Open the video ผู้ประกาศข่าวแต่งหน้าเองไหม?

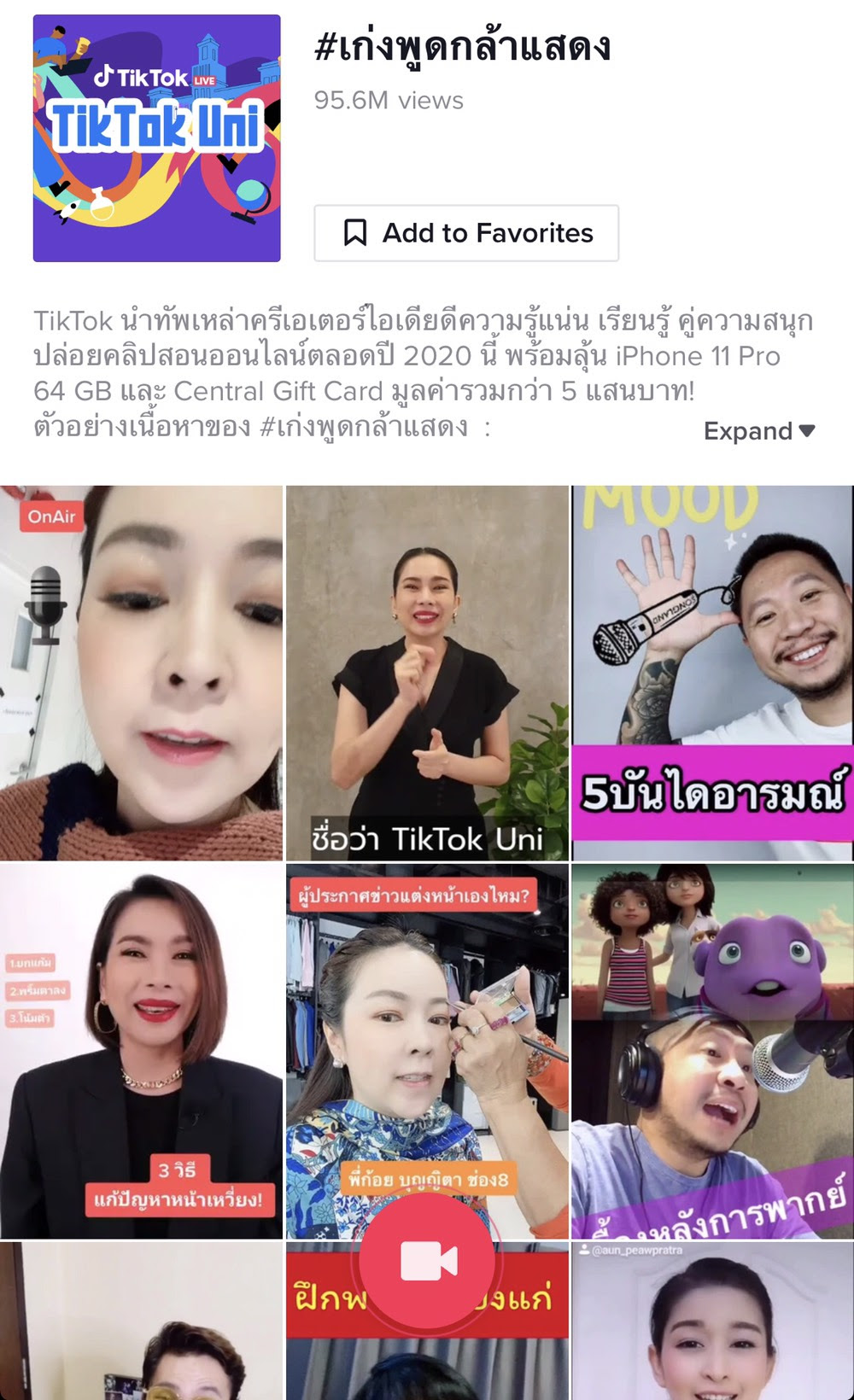[x=427, y=1051]
